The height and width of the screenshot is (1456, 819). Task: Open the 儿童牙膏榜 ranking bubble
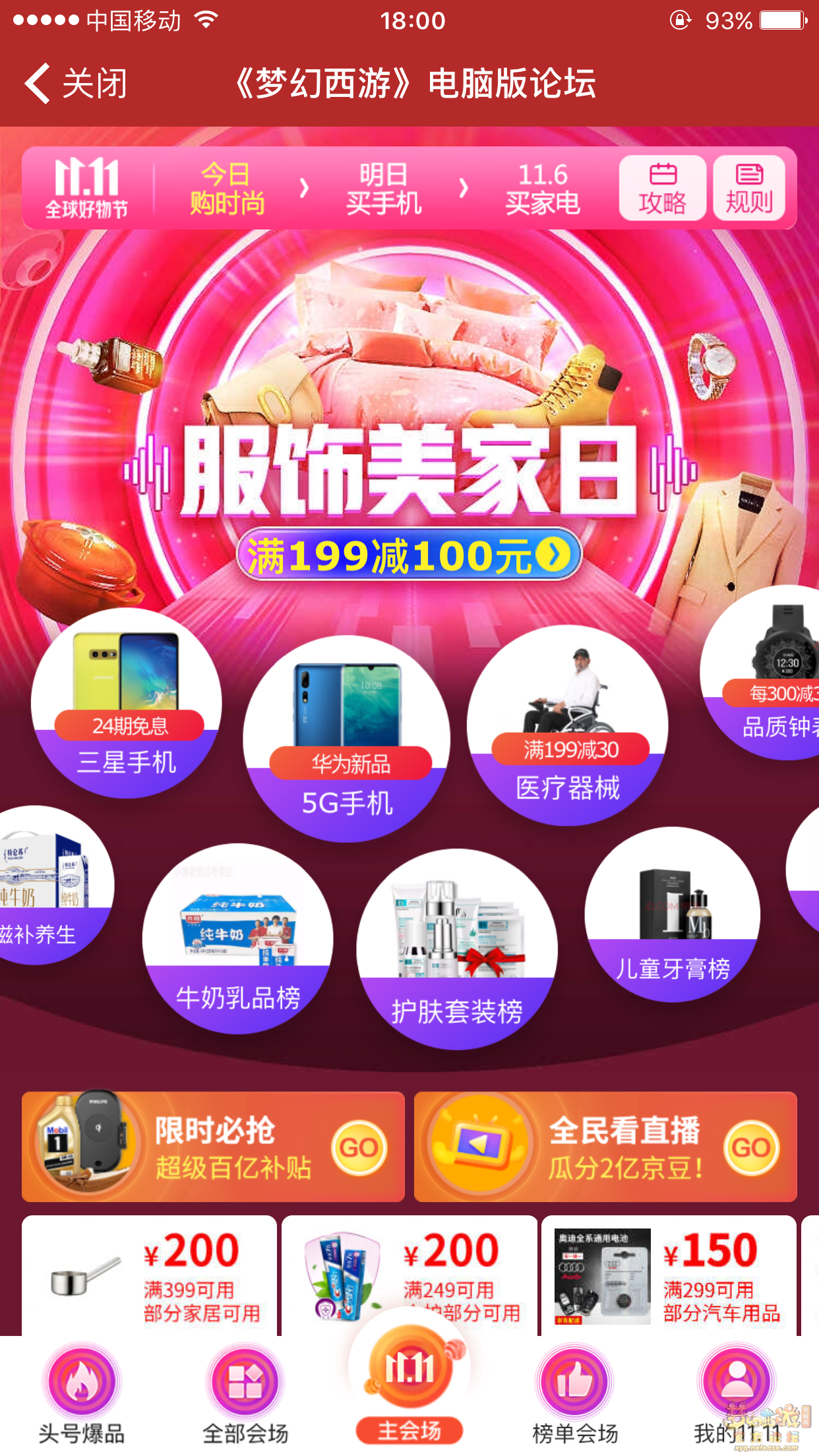coord(672,915)
